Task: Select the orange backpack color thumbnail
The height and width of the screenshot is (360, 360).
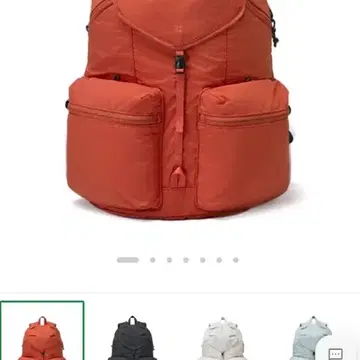Action: [x=42, y=331]
